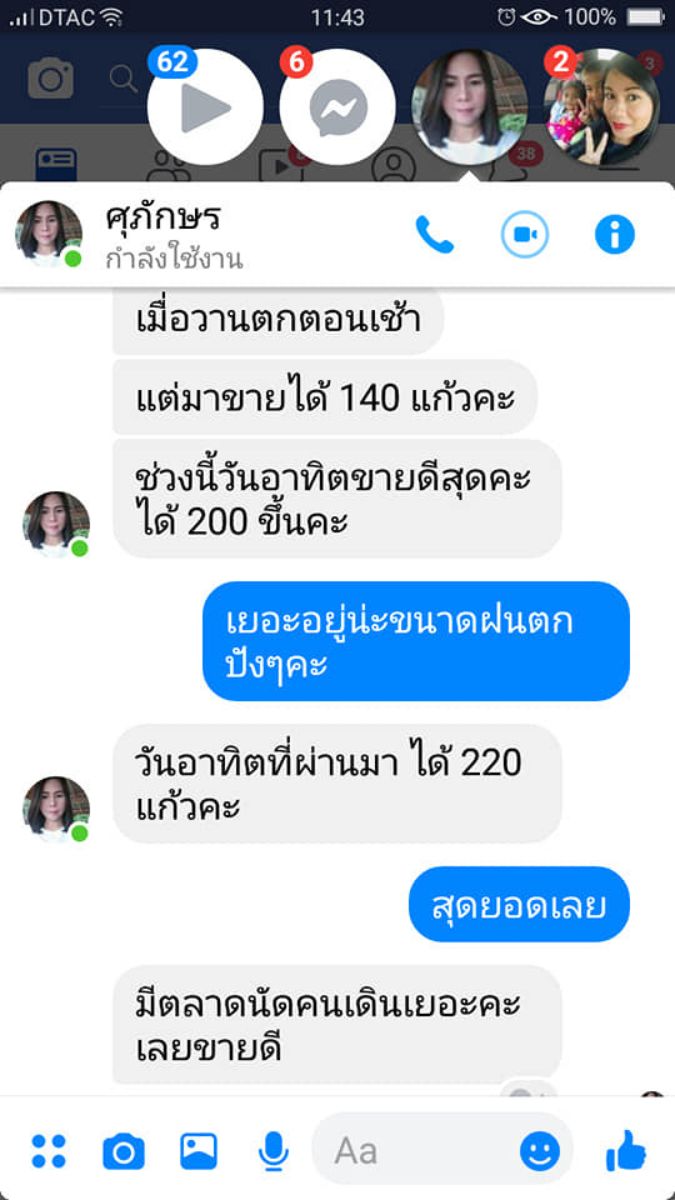
Task: Open the more options grid menu
Action: (48, 1151)
